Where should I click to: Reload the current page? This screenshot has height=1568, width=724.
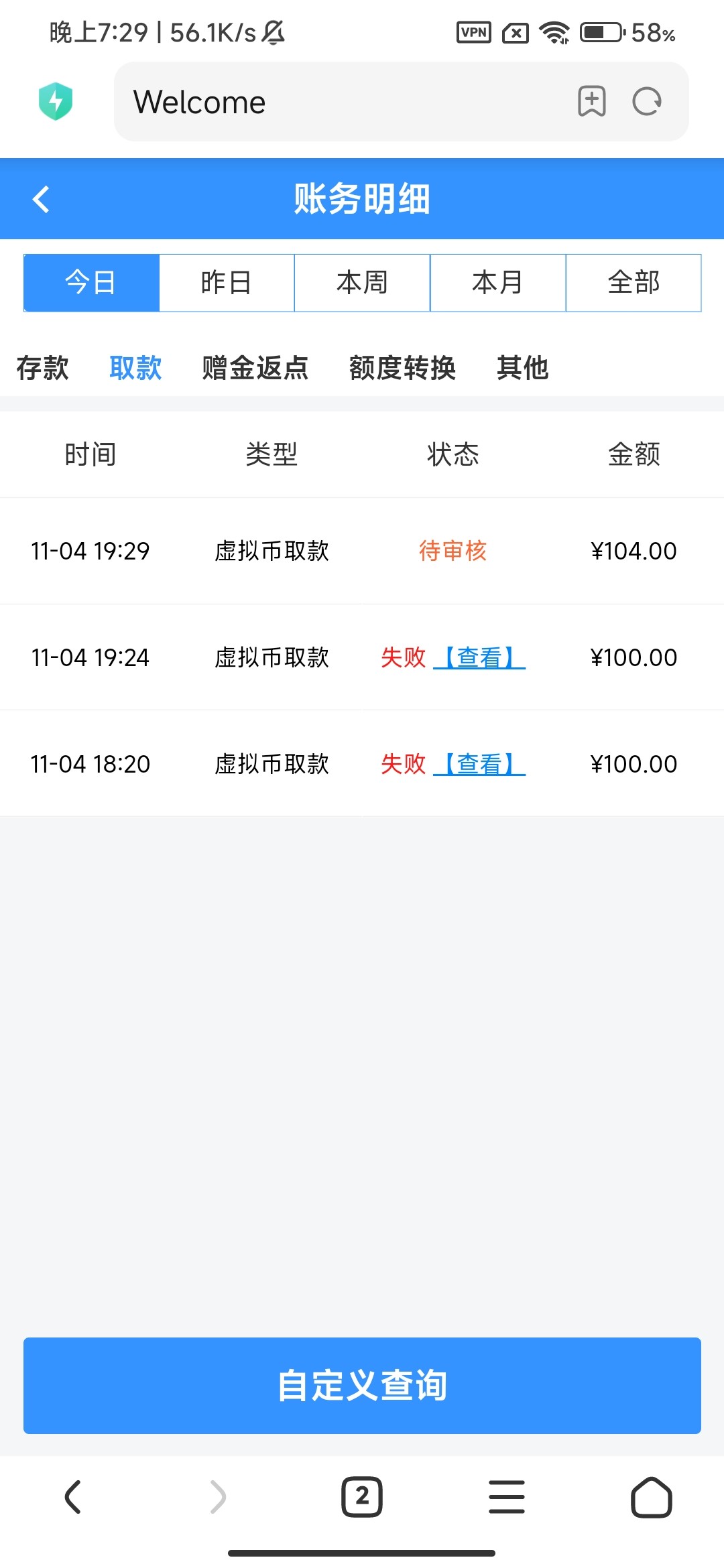click(647, 102)
